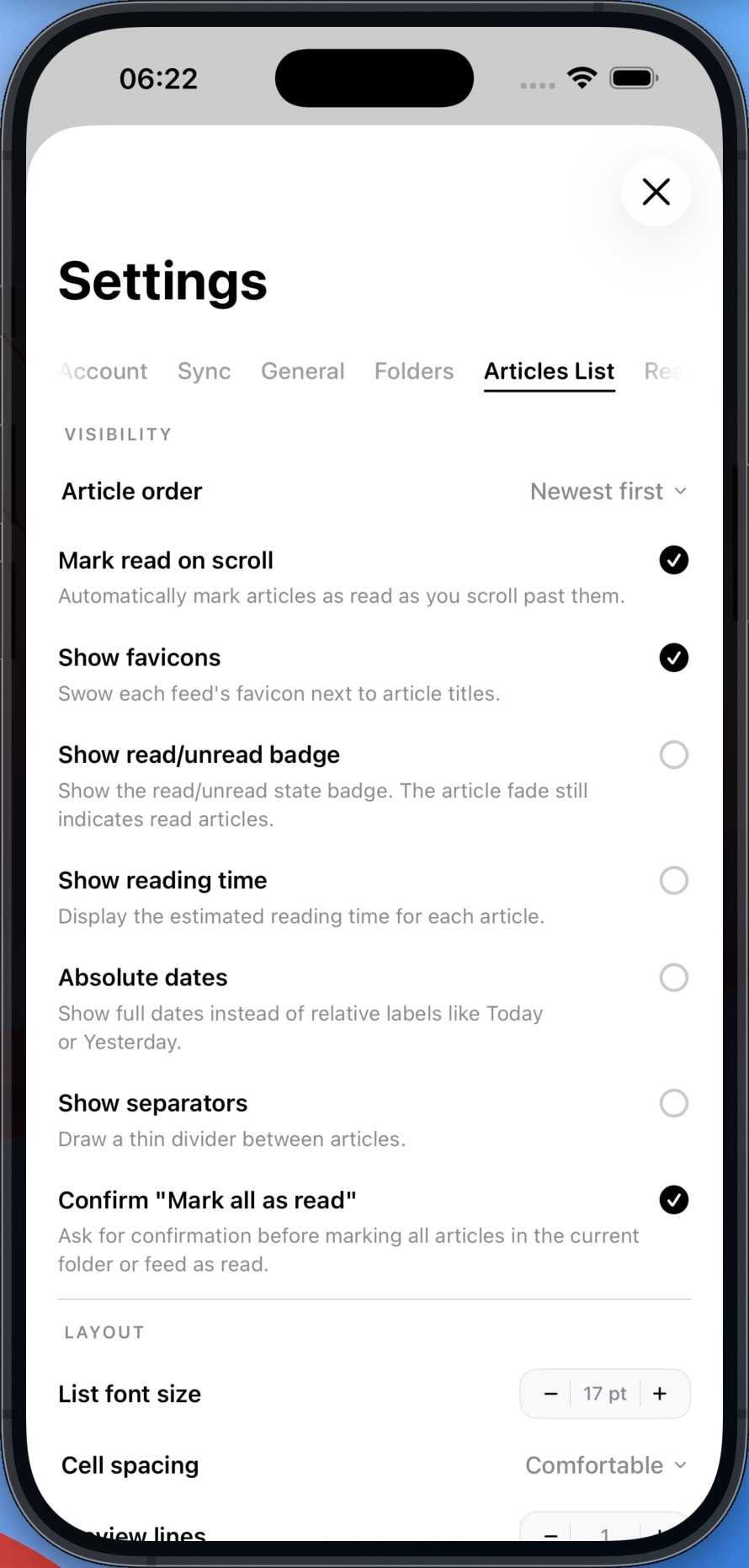The height and width of the screenshot is (1568, 749).
Task: Uncheck Confirm "Mark all as read"
Action: click(673, 1200)
